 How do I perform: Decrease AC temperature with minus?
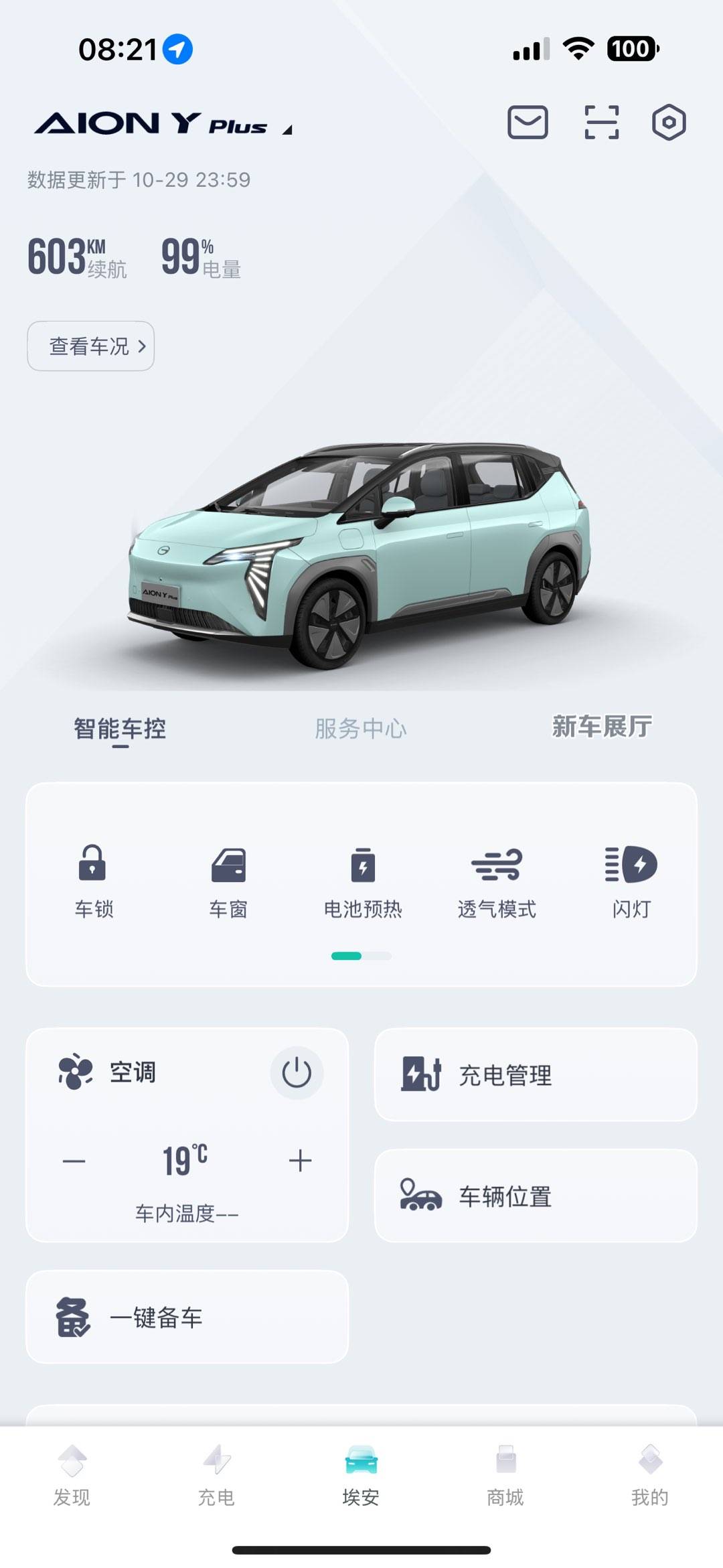click(x=74, y=1161)
